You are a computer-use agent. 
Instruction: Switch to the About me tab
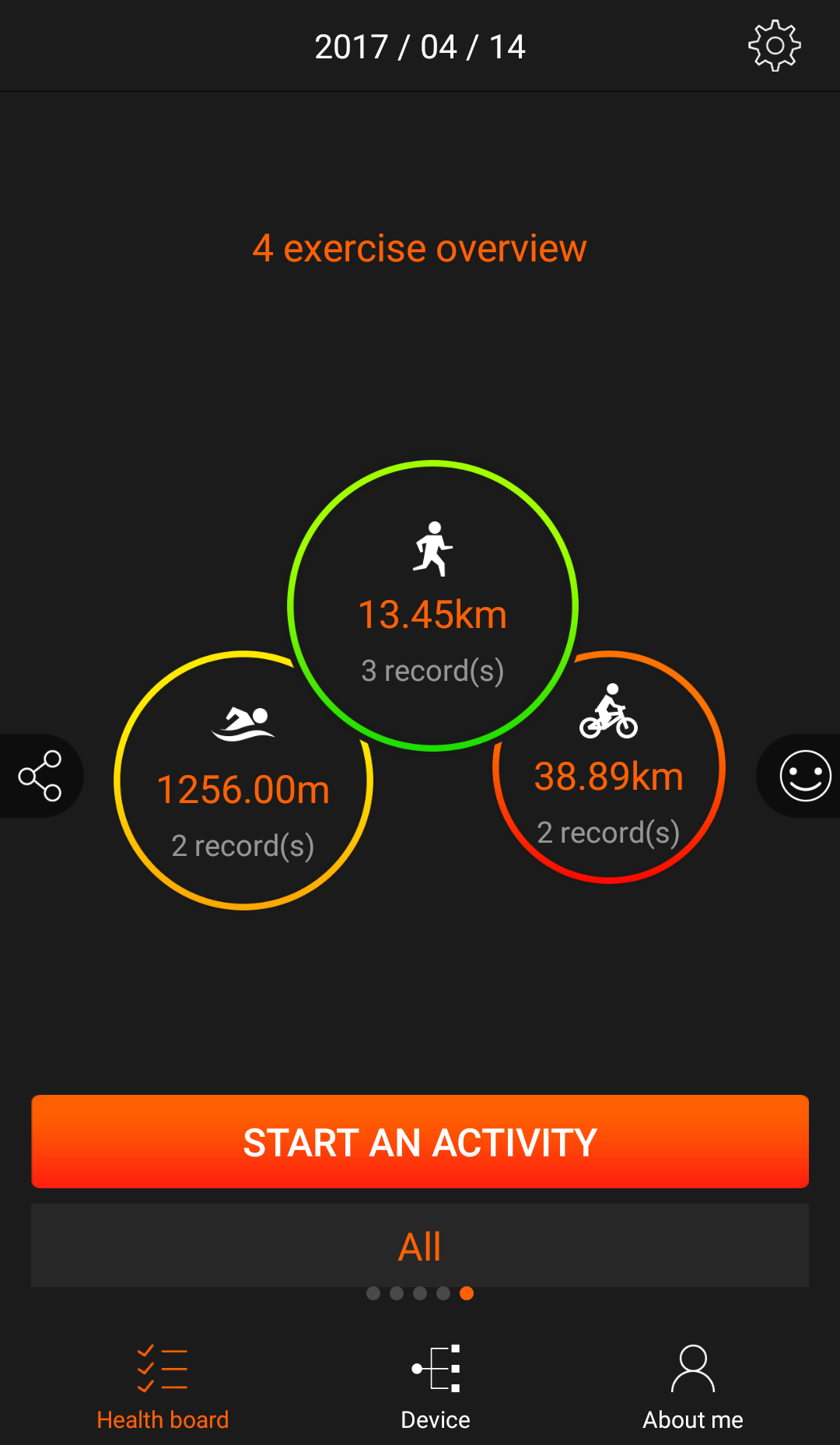[692, 1387]
